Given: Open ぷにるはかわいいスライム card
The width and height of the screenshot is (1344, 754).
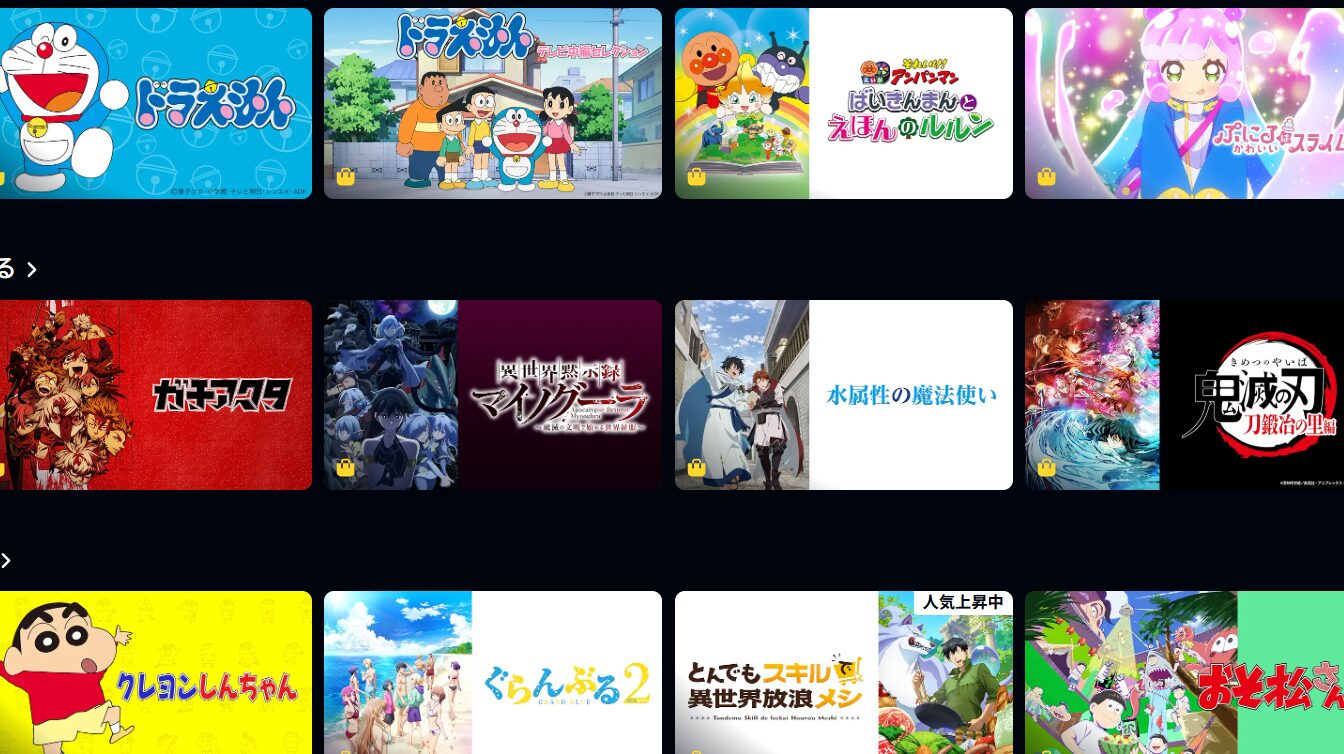Looking at the screenshot, I should pos(1184,104).
